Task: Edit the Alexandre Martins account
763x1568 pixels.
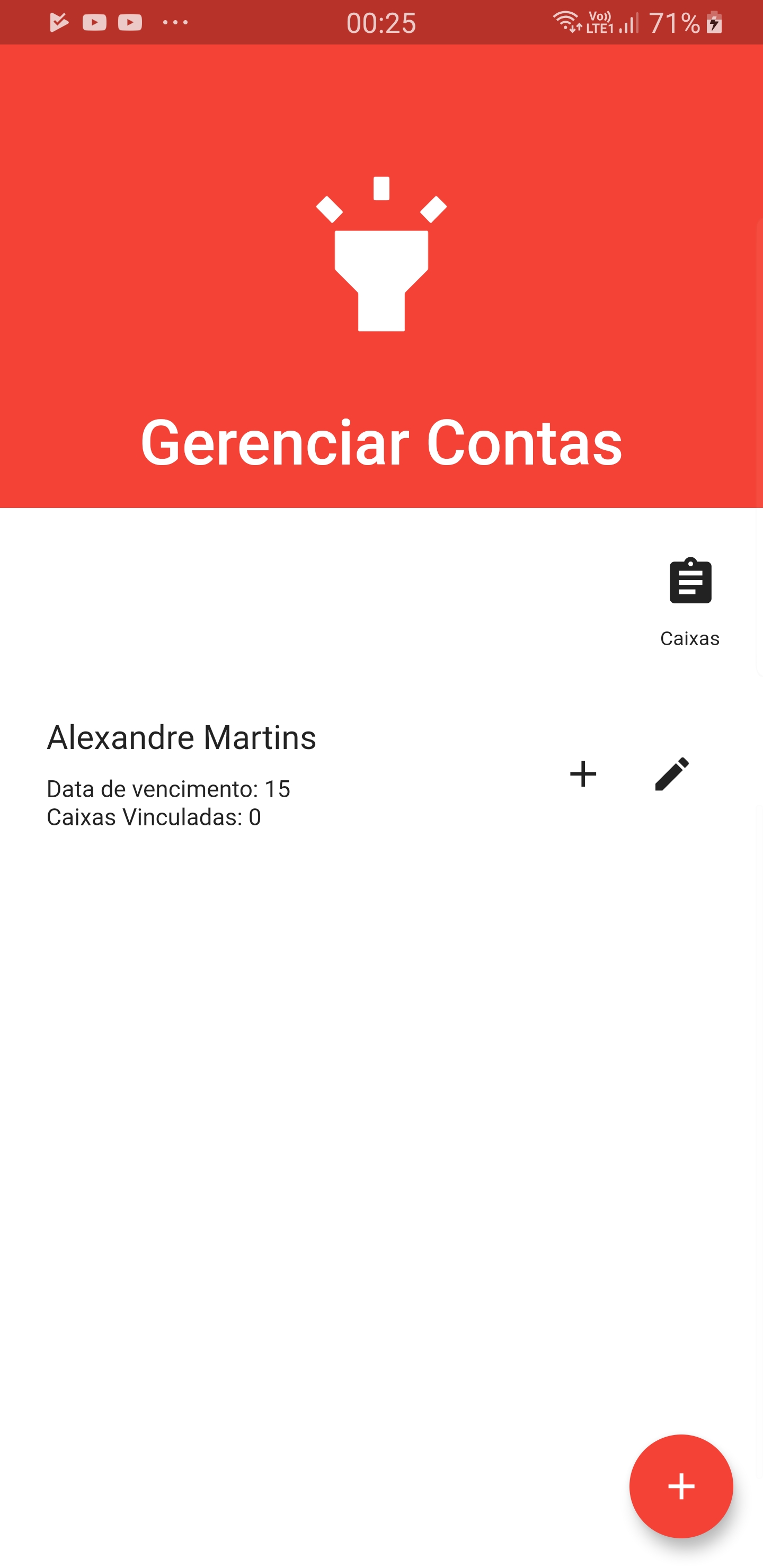Action: (x=672, y=774)
